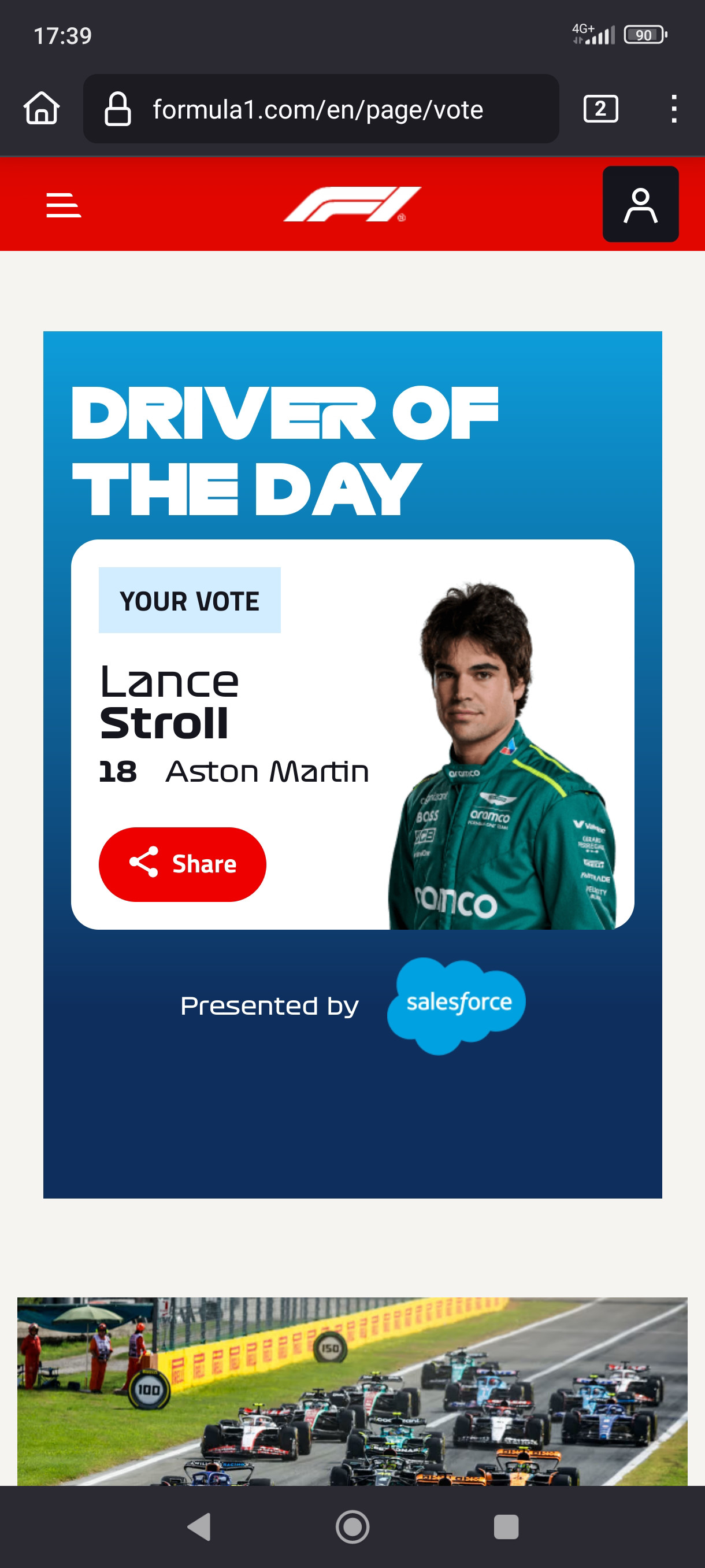
Task: Go to the F1 homepage via logo
Action: (x=352, y=205)
